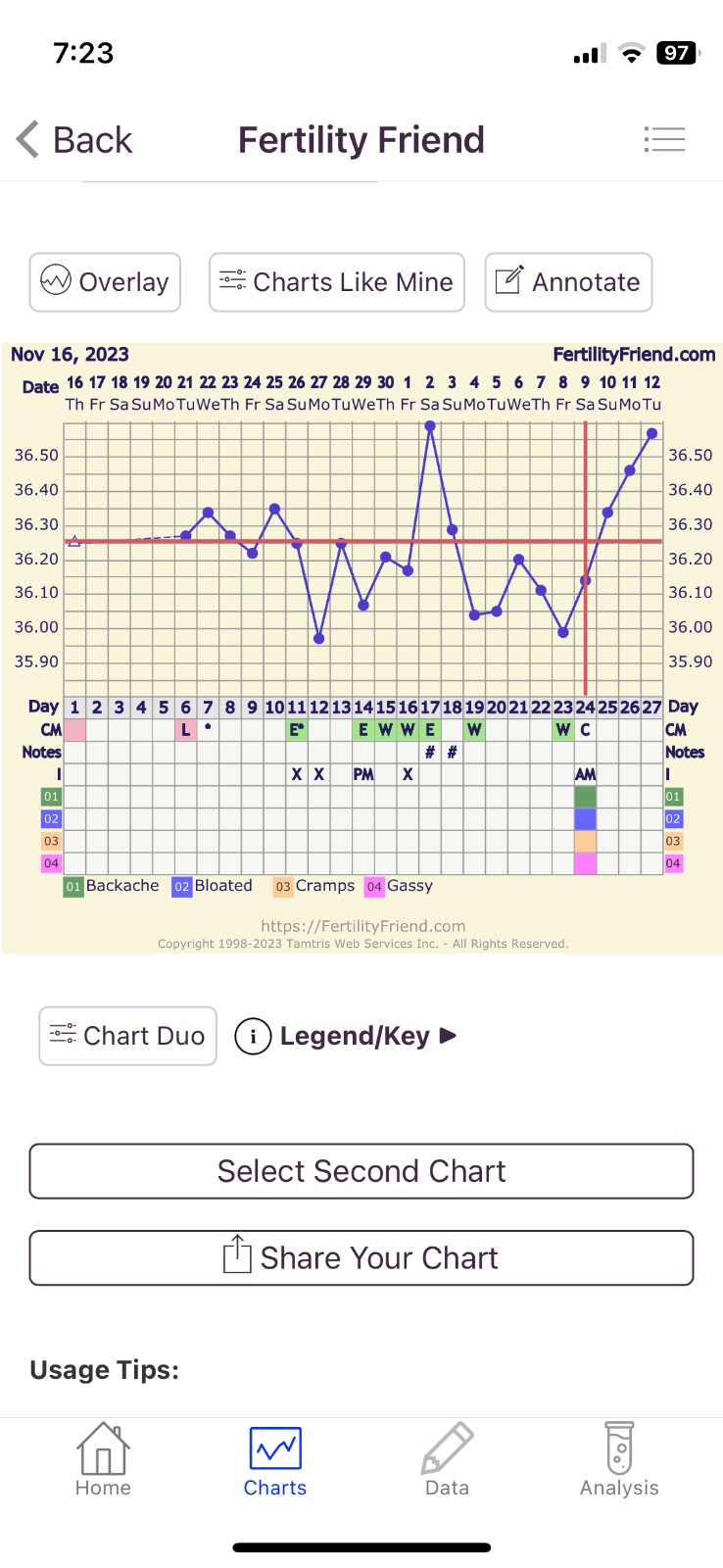Annotate this chart
Screen dimensions: 723x1568
coord(568,282)
